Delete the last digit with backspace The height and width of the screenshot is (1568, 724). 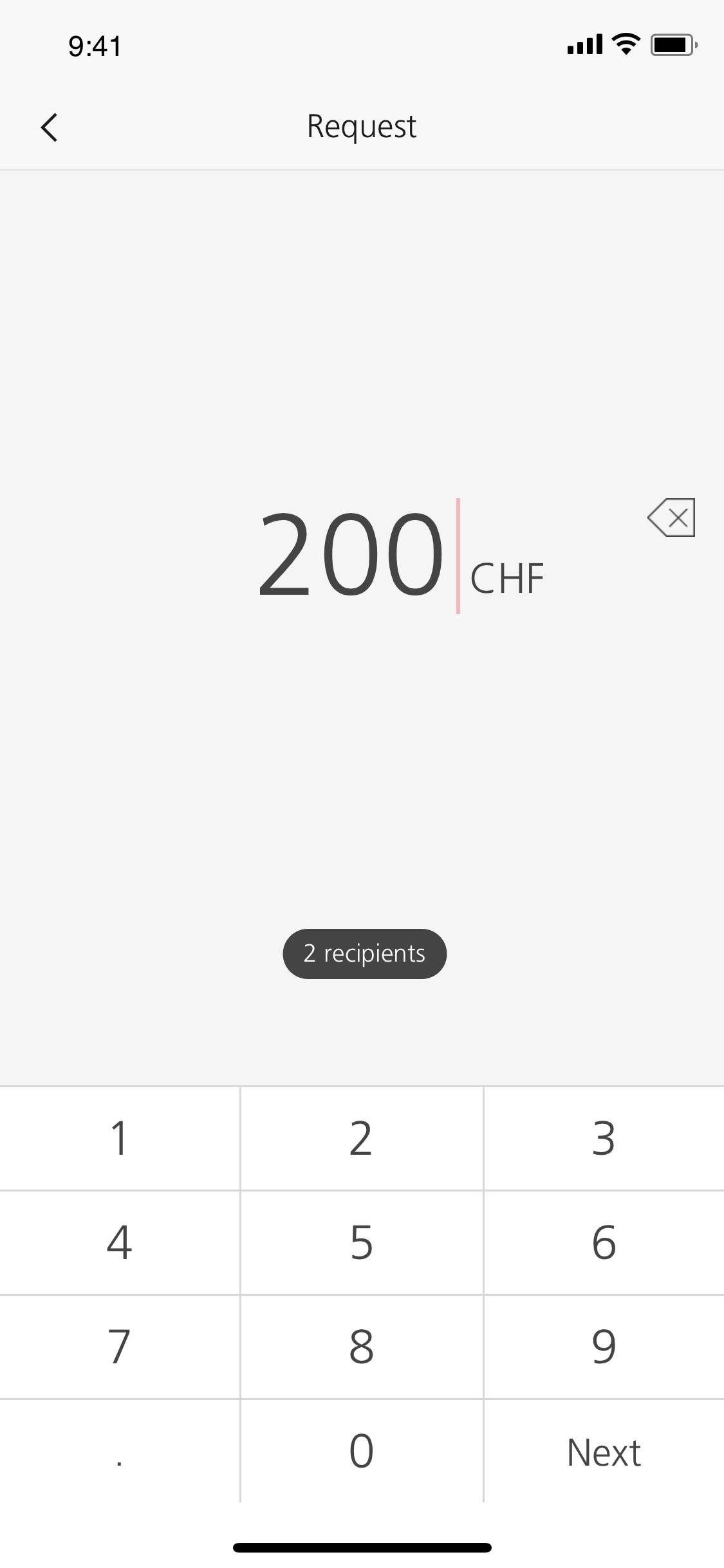[671, 518]
